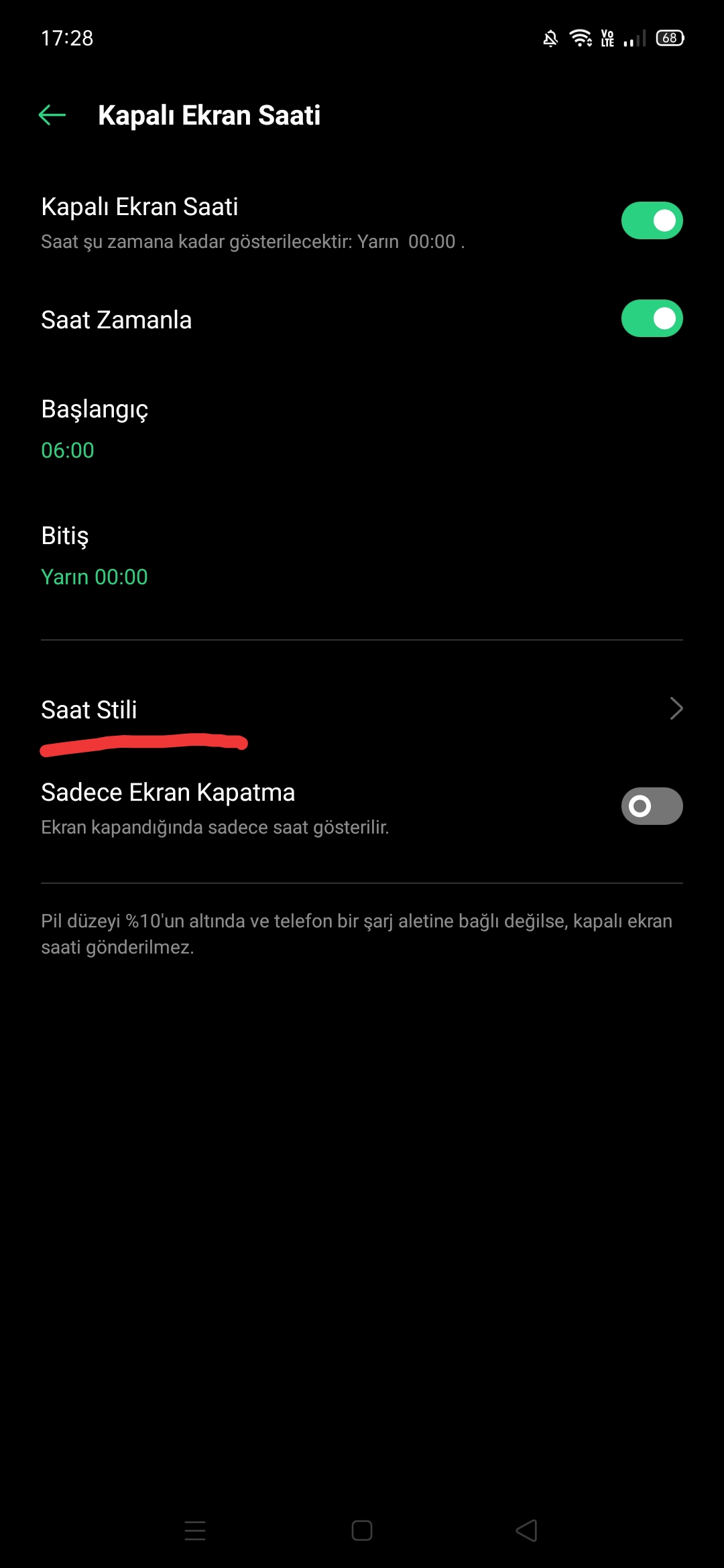Go back using the green arrow
This screenshot has height=1568, width=724.
(x=52, y=115)
